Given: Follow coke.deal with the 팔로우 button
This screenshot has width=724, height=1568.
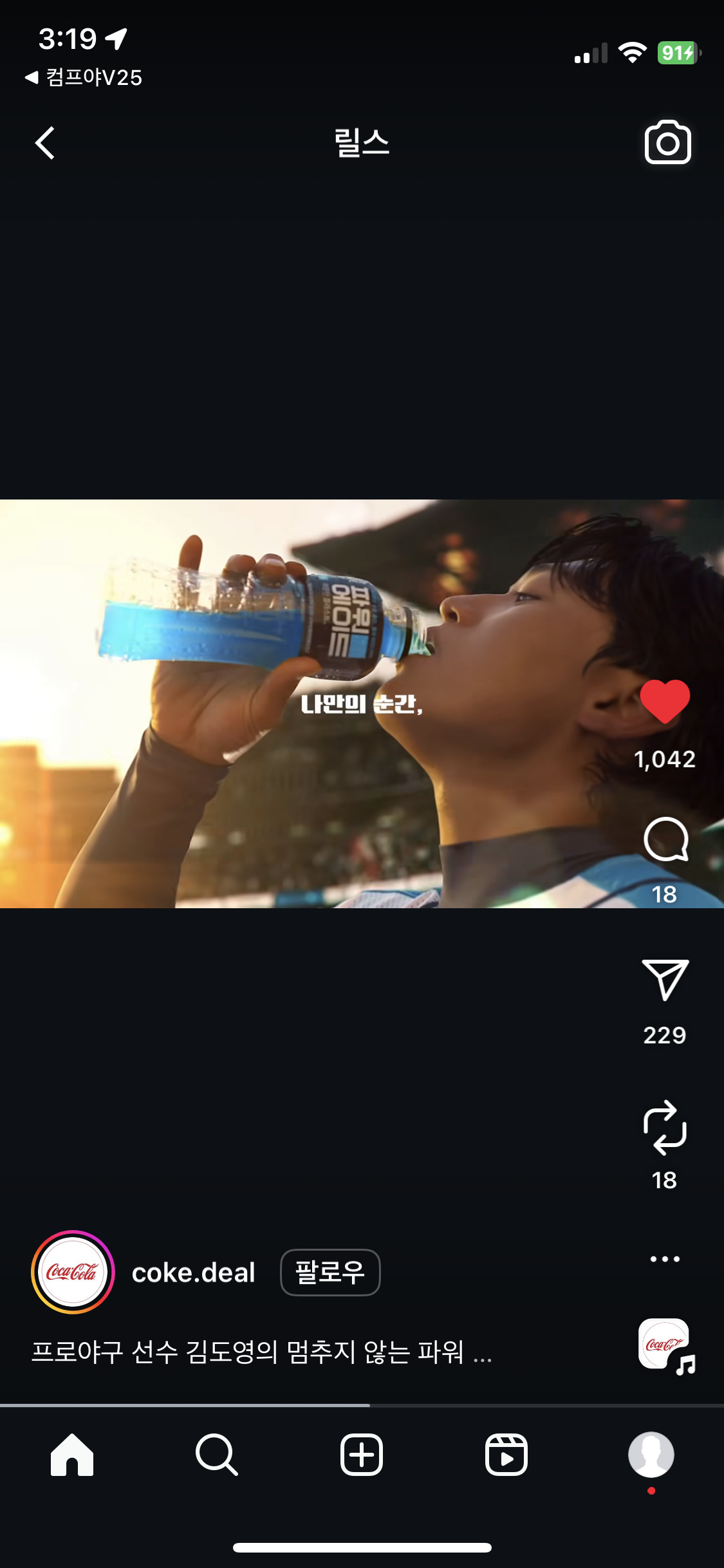Looking at the screenshot, I should [x=330, y=1272].
